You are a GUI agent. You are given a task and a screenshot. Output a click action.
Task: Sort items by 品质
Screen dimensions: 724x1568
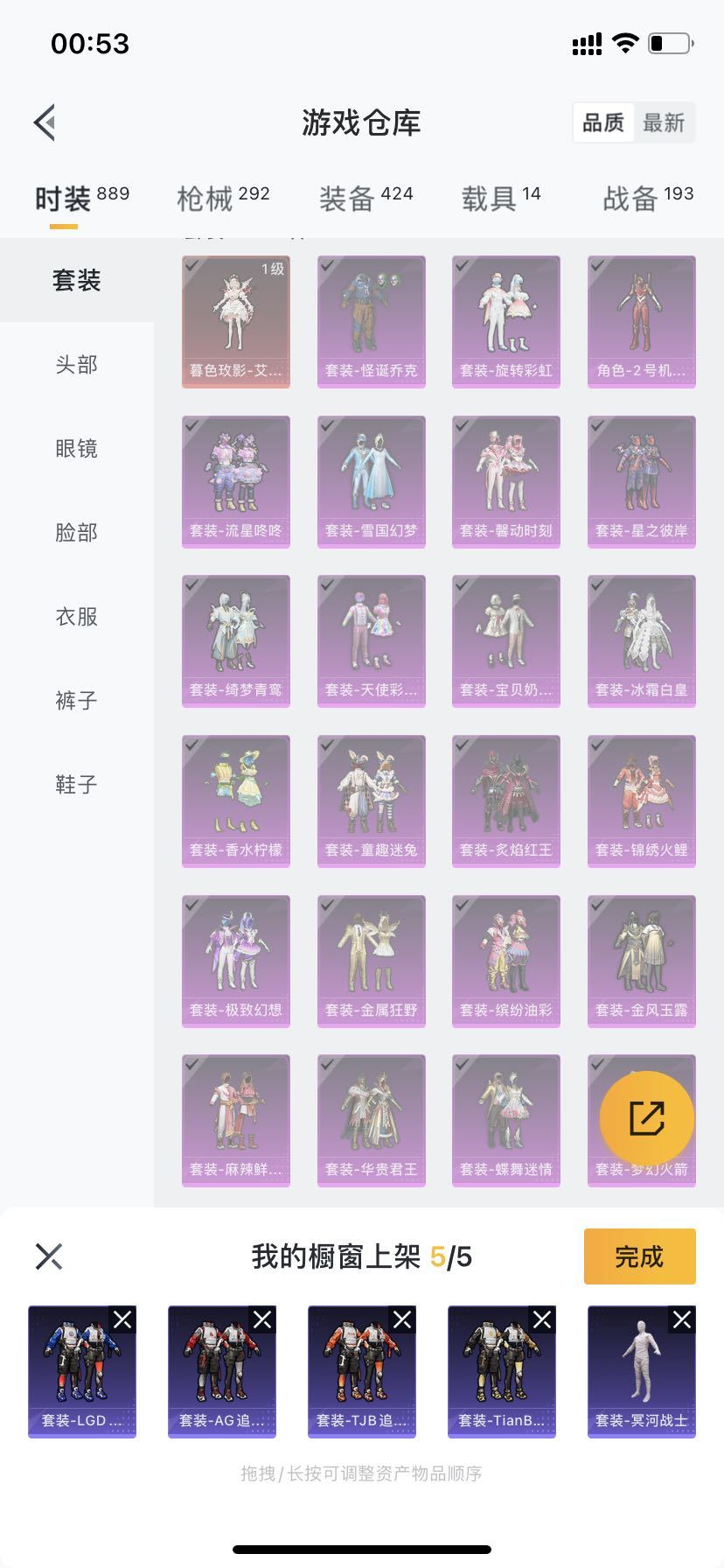pyautogui.click(x=603, y=122)
